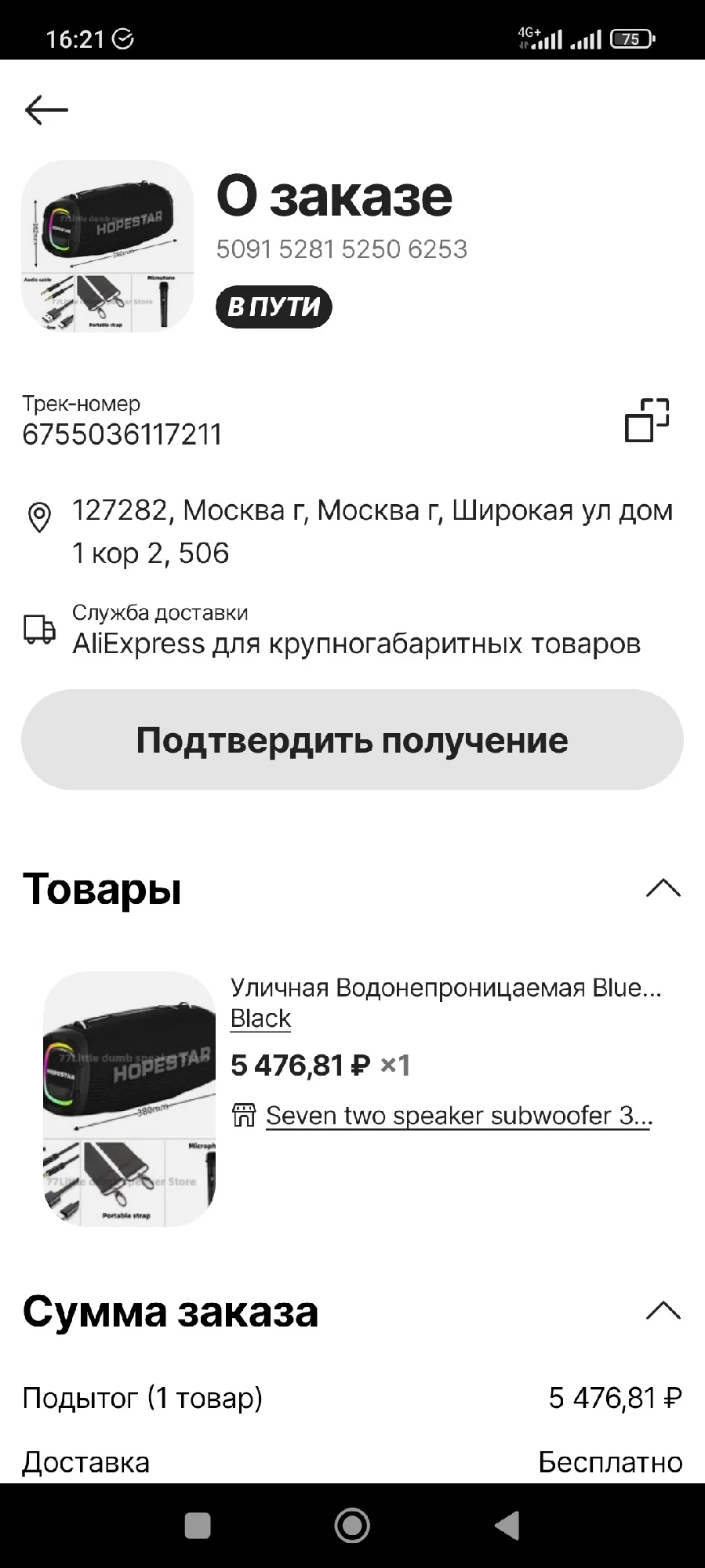Open the Seven two speaker subwoofer store link
This screenshot has height=1568, width=705.
click(459, 1115)
